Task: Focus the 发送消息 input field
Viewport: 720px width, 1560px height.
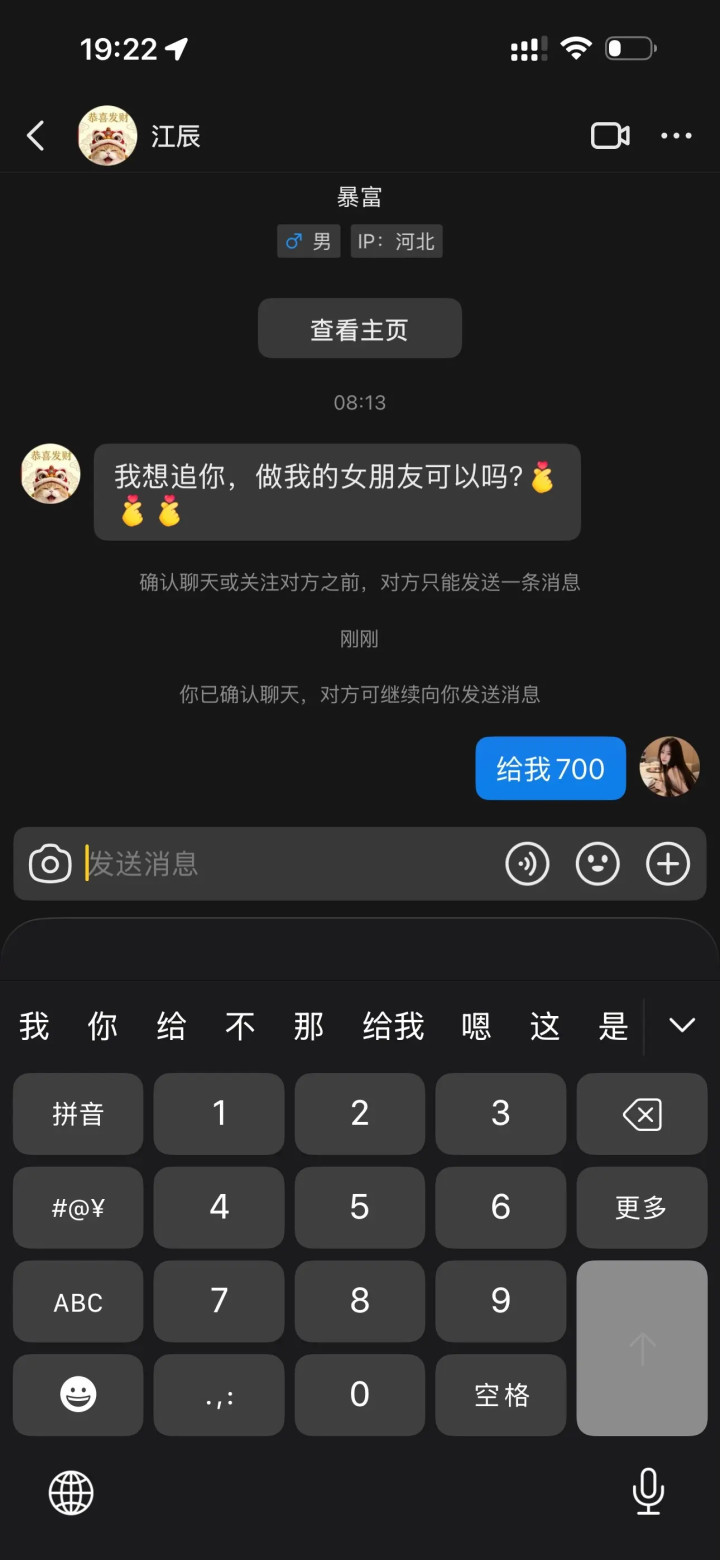Action: pos(290,864)
